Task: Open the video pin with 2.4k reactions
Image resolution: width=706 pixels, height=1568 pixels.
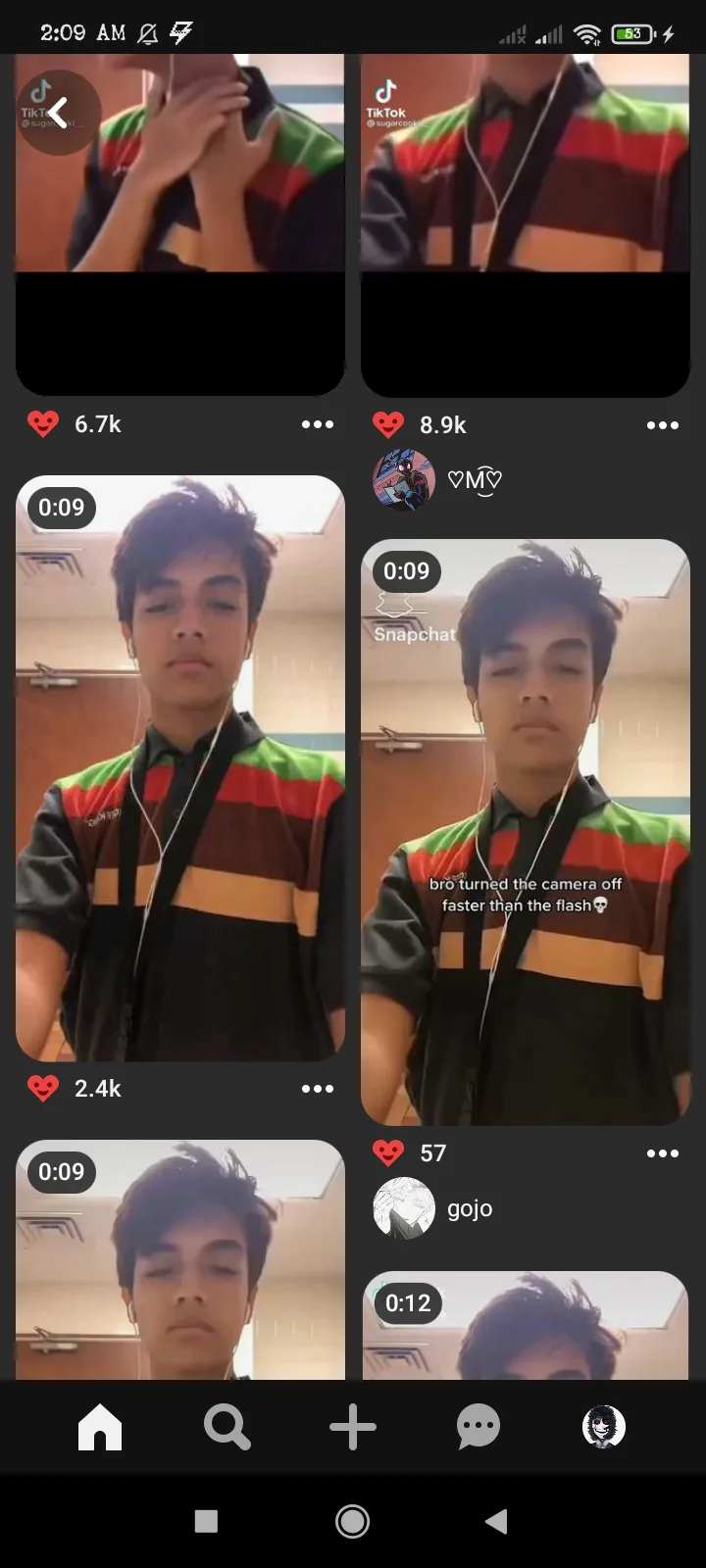Action: pos(180,768)
